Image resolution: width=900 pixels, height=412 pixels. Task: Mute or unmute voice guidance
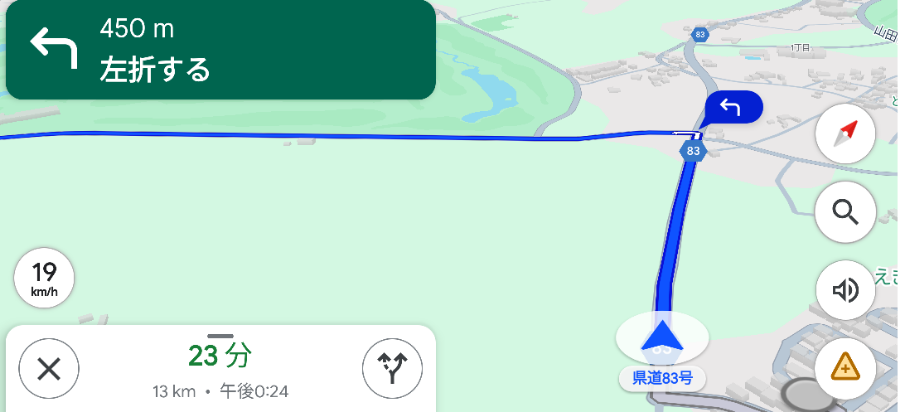coord(845,290)
